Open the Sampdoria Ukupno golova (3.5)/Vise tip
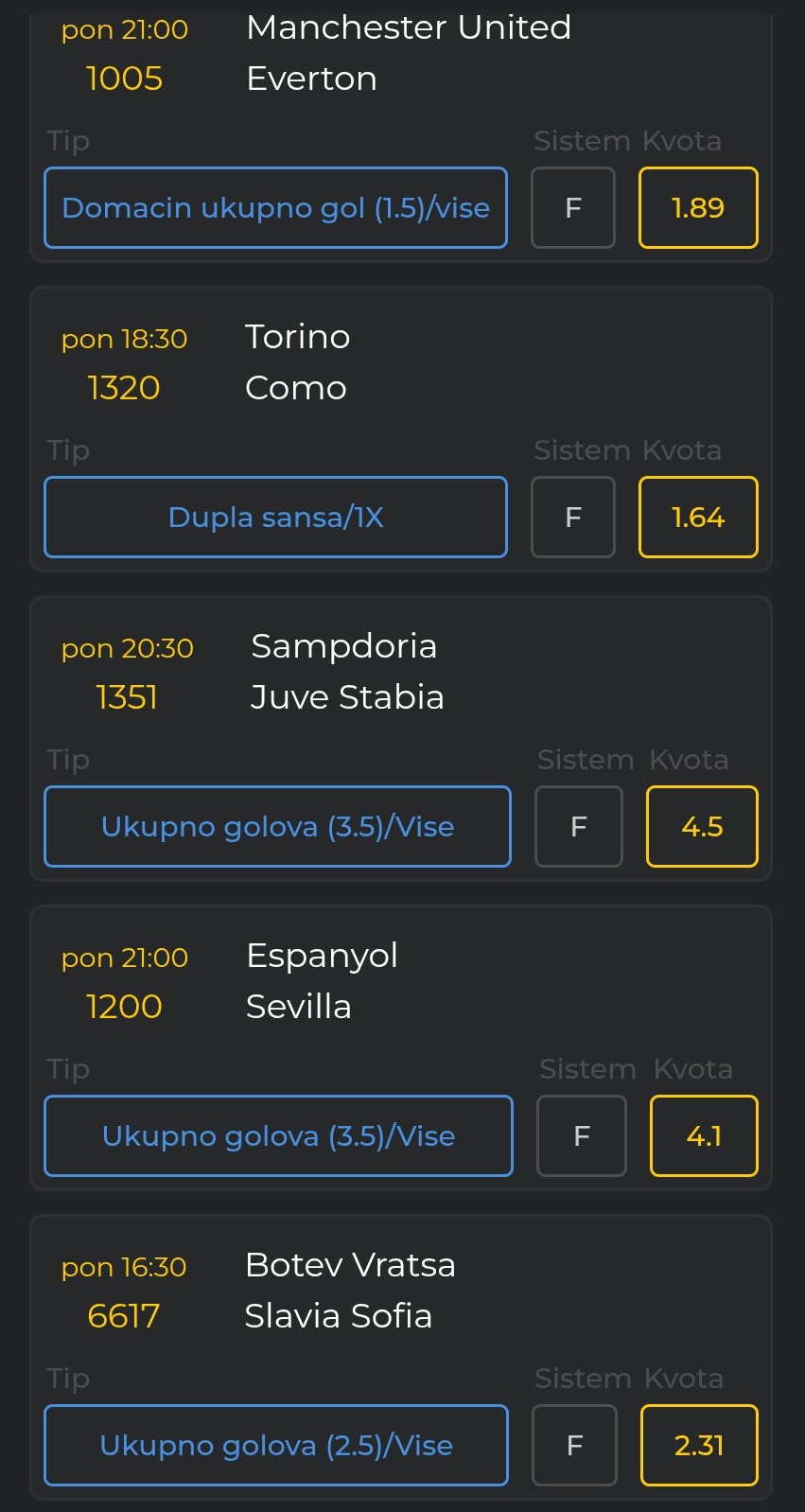805x1512 pixels. tap(277, 827)
